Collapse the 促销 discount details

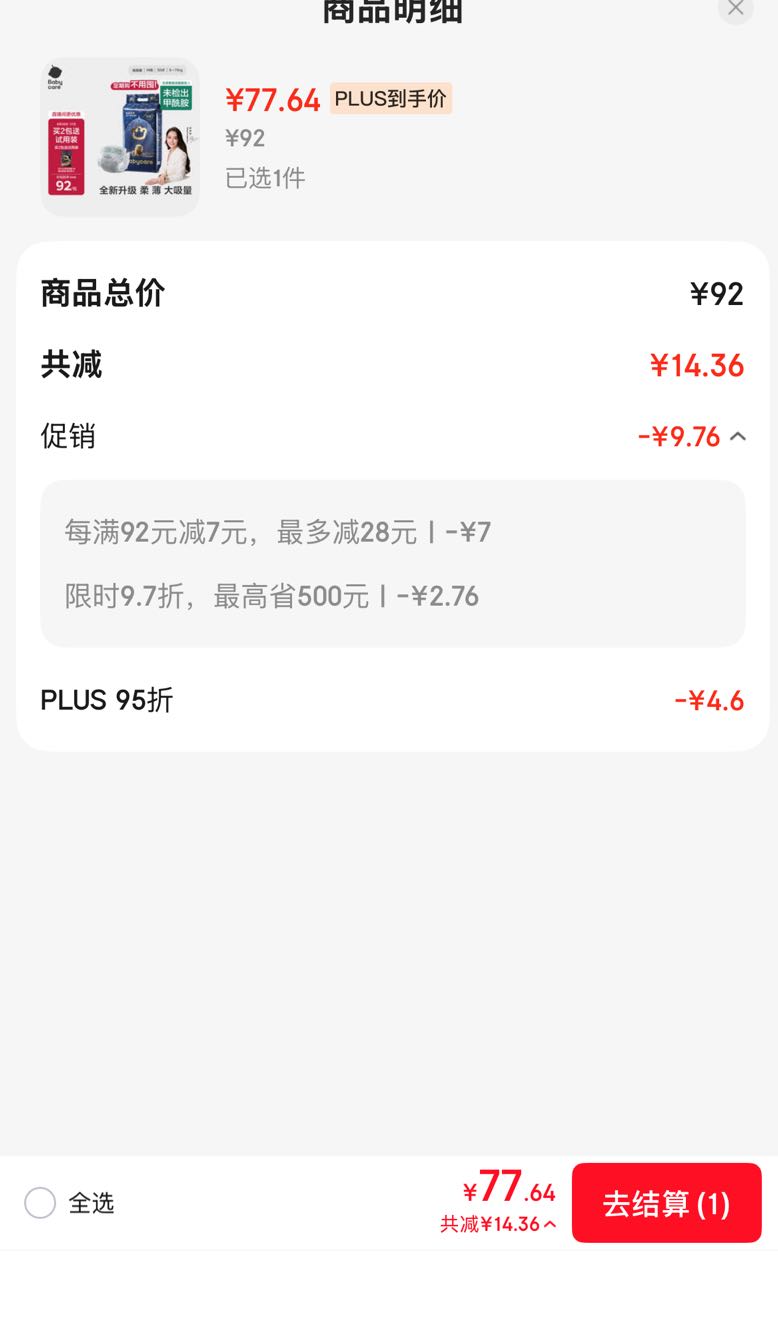click(x=738, y=437)
